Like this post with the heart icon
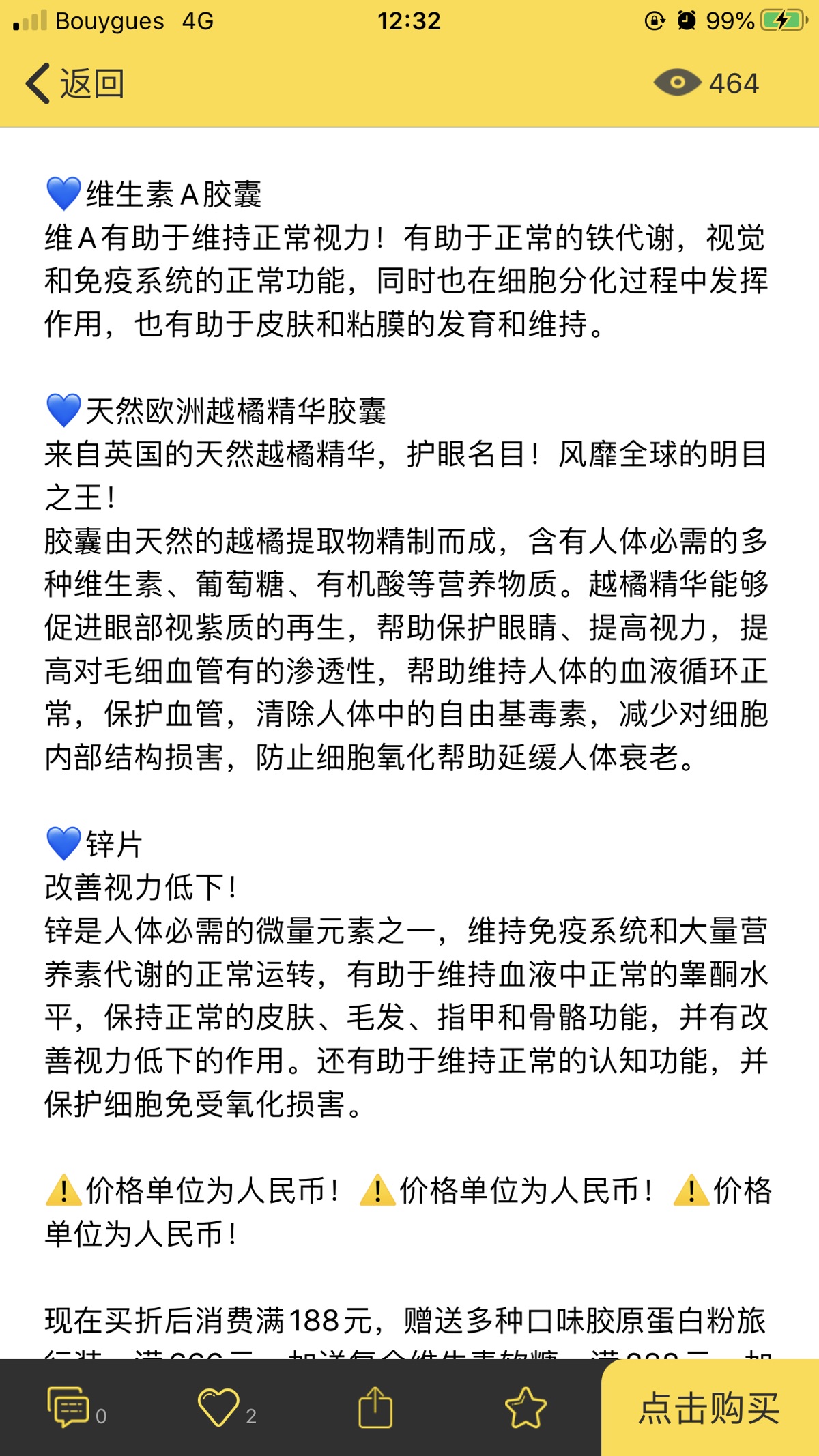This screenshot has width=819, height=1456. pos(218,1407)
